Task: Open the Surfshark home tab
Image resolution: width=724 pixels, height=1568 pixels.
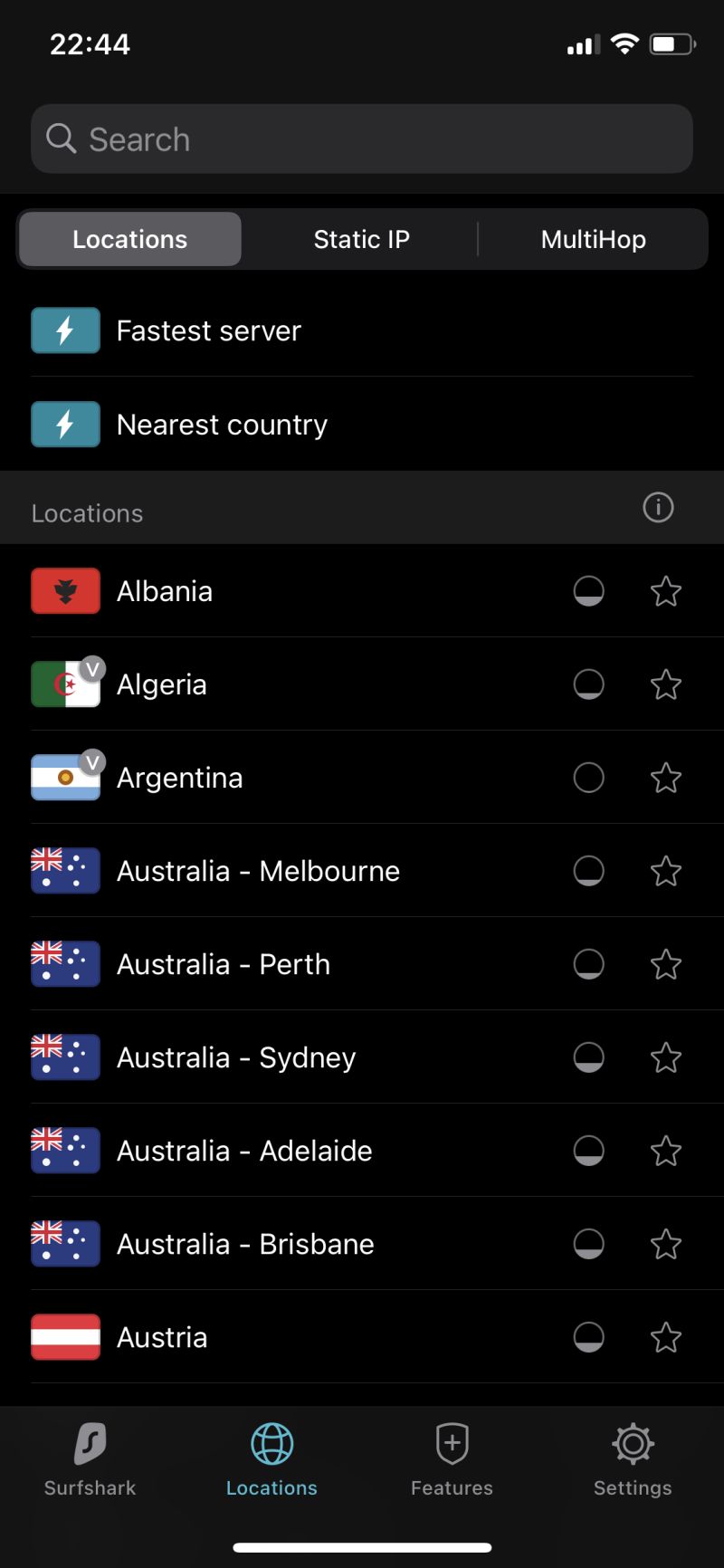Action: pos(90,1459)
